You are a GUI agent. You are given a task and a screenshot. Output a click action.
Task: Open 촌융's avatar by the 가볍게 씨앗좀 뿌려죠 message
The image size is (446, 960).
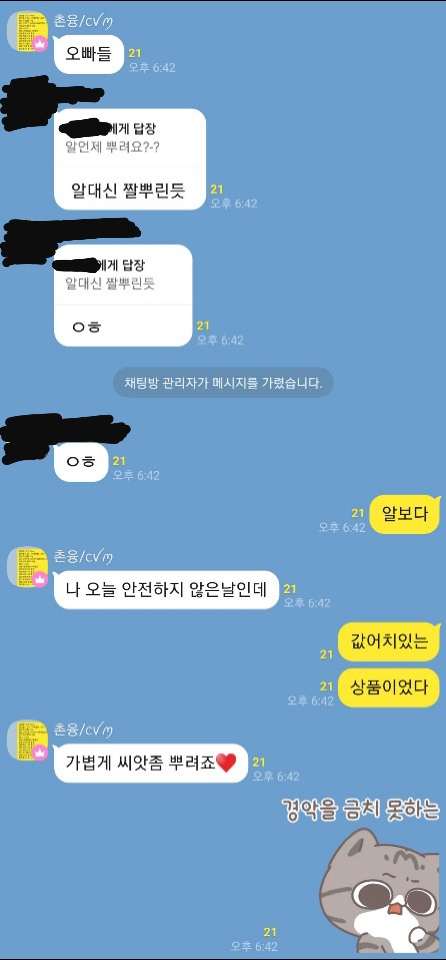28,740
